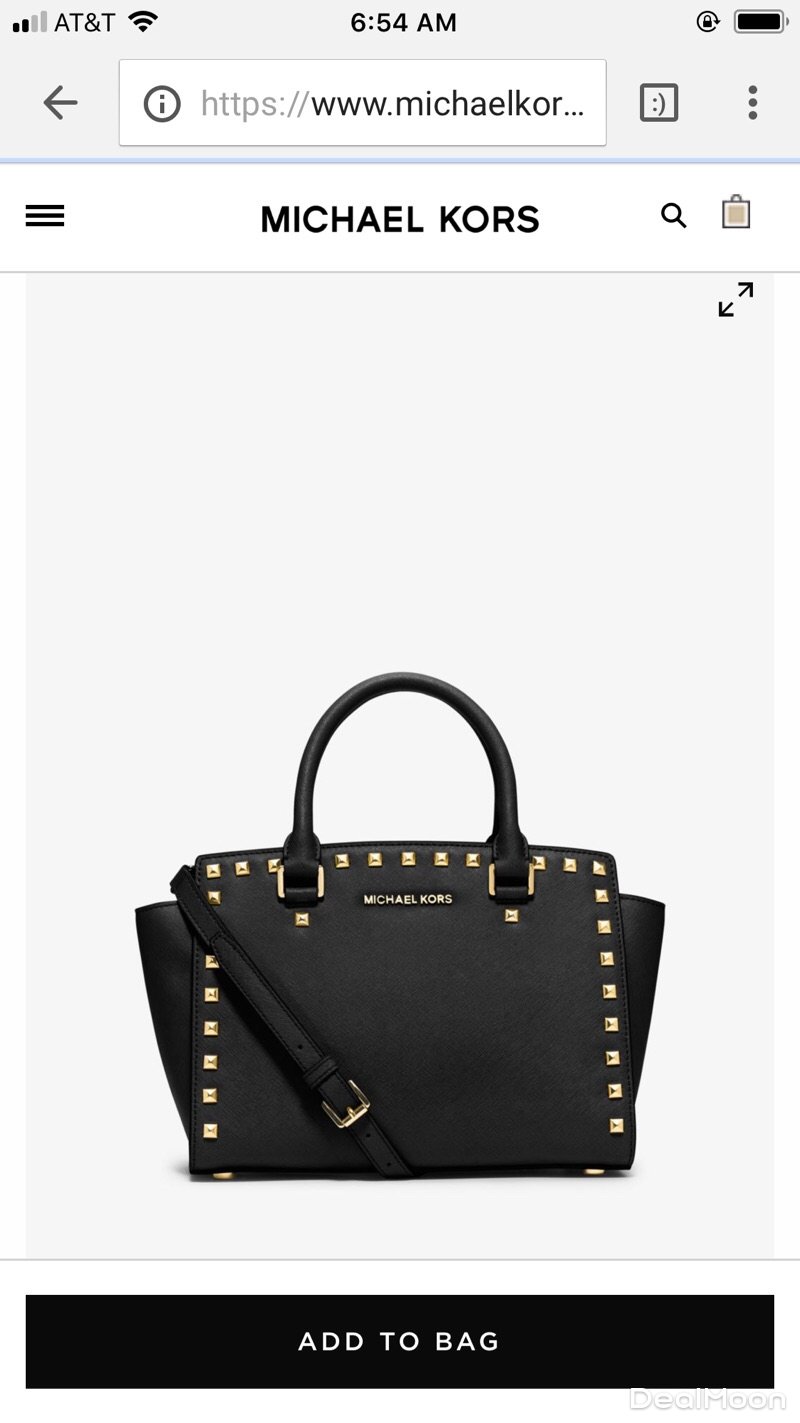Open the browser overflow menu
800x1423 pixels.
click(752, 103)
